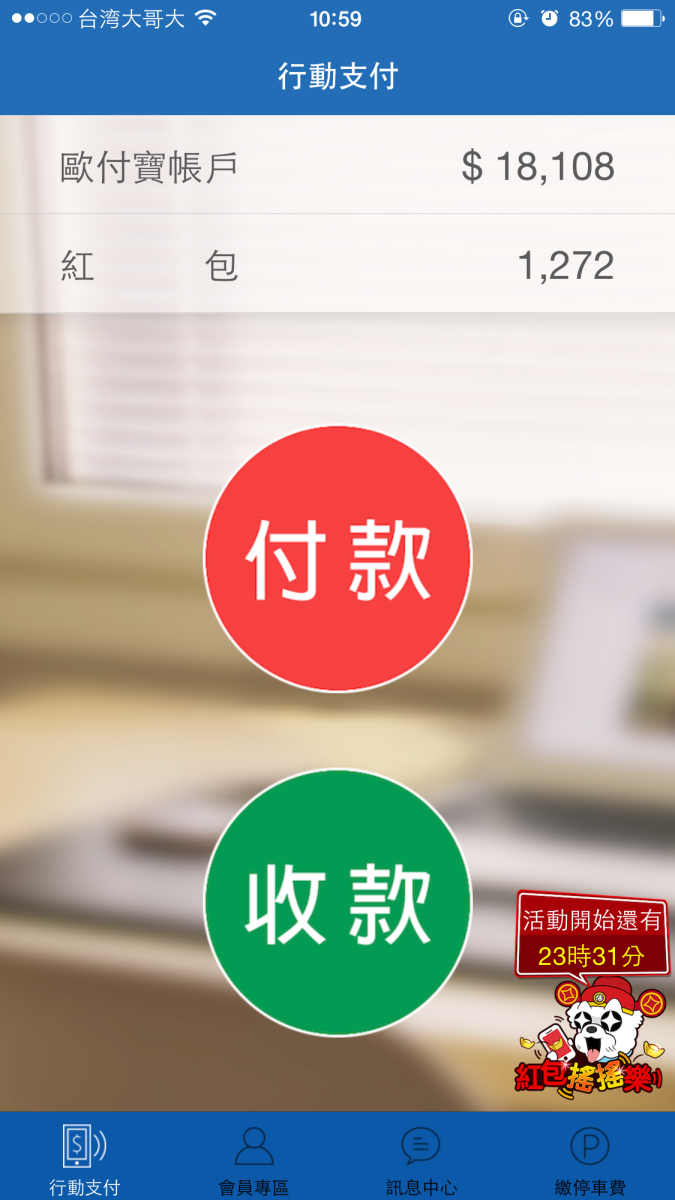View the 紅包 balance row
The height and width of the screenshot is (1200, 675).
point(337,265)
